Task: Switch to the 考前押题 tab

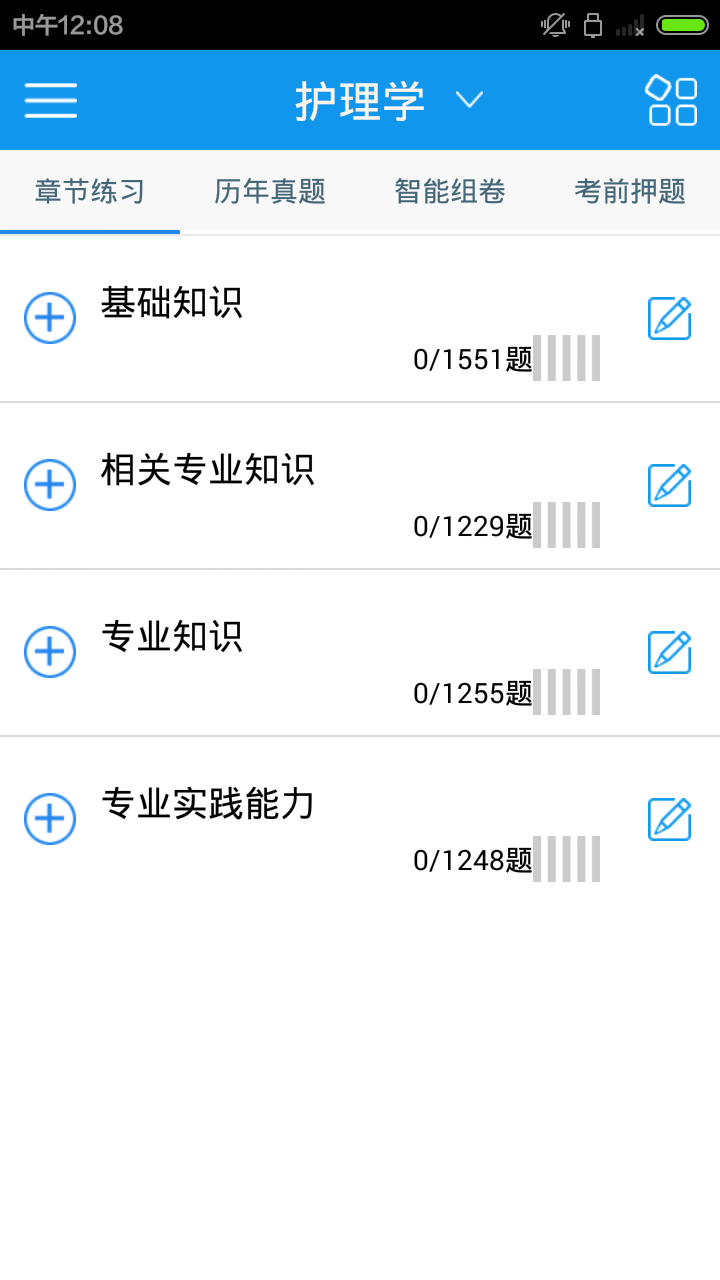Action: 630,191
